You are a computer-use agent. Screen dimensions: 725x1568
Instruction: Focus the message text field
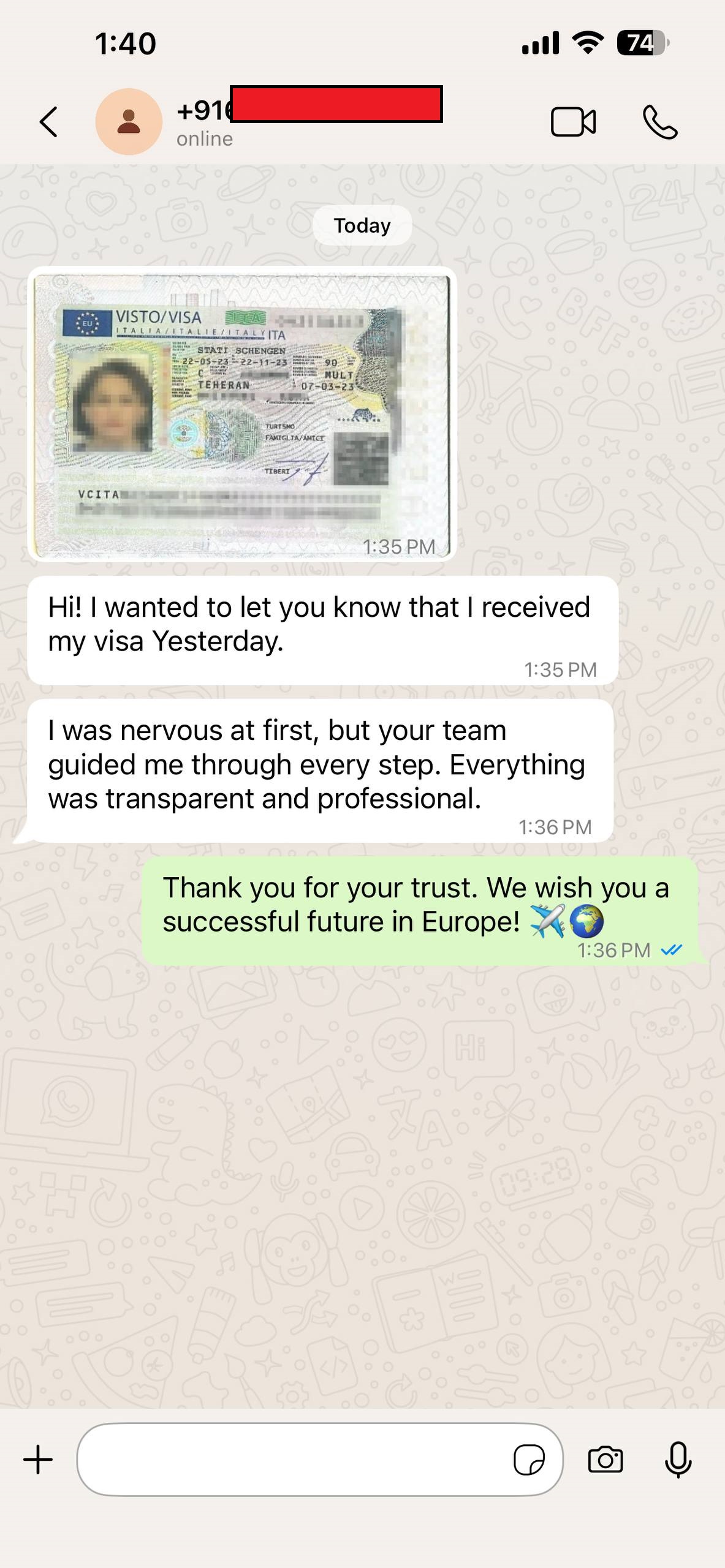click(x=294, y=1460)
